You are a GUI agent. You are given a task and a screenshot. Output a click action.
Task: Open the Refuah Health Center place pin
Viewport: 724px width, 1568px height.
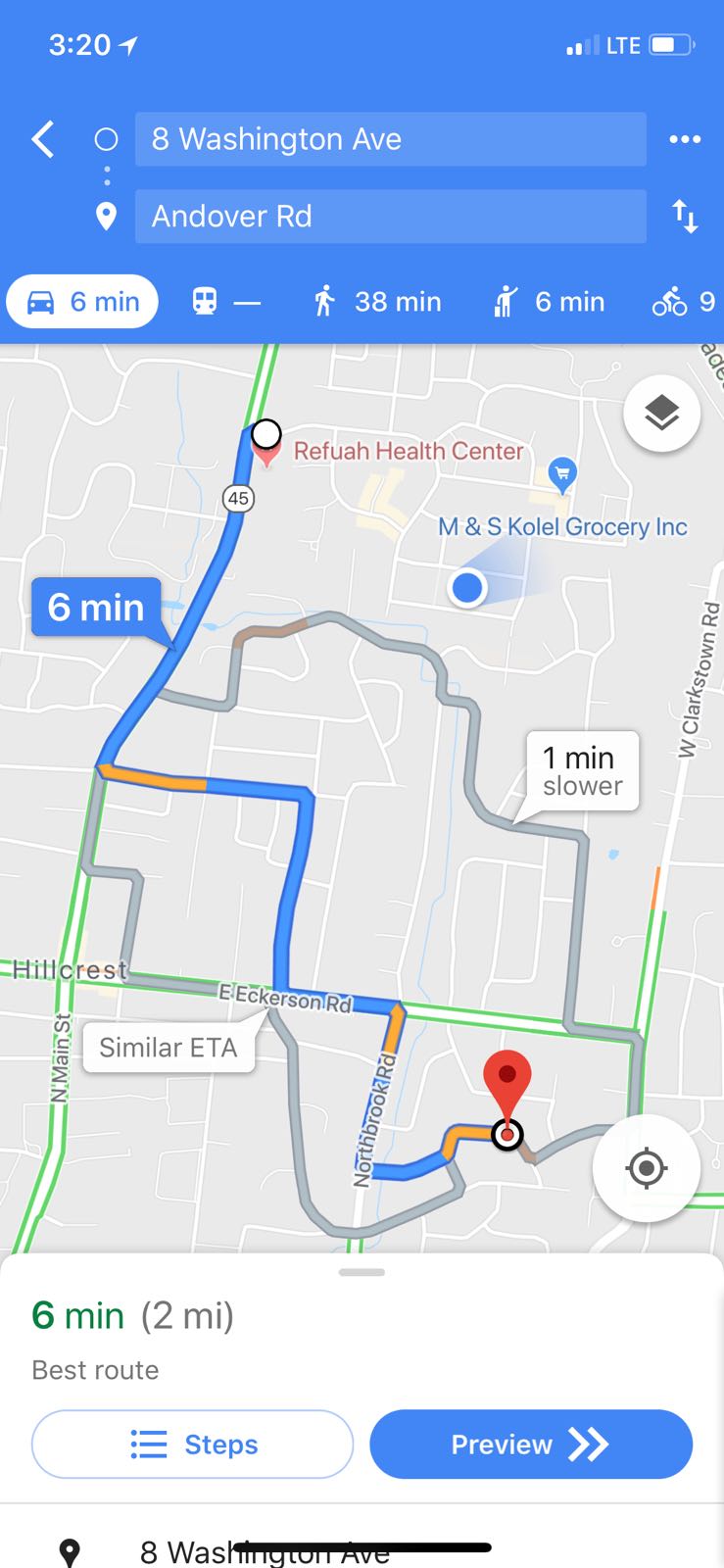266,451
